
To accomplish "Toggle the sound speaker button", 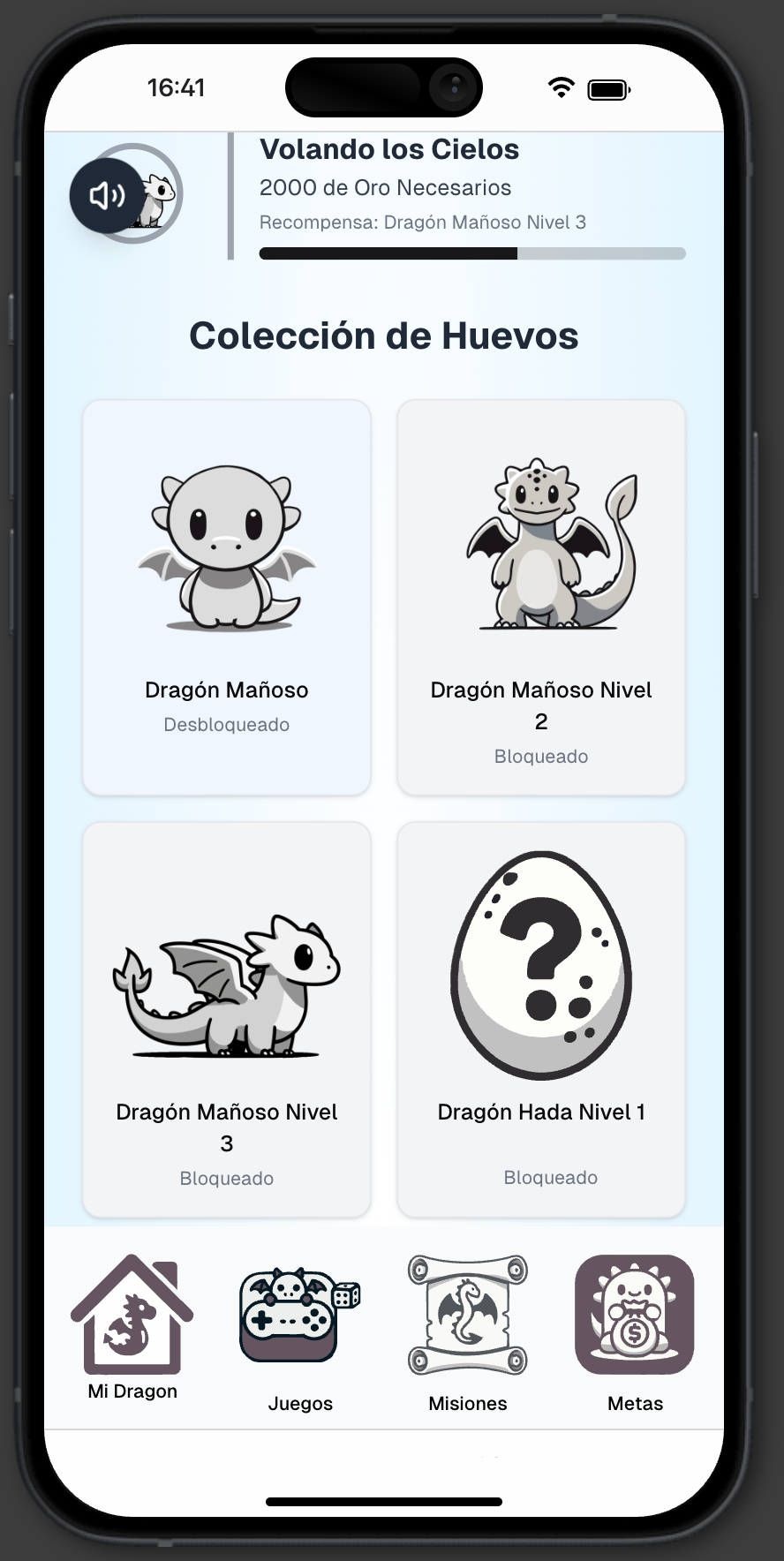I will click(x=107, y=195).
